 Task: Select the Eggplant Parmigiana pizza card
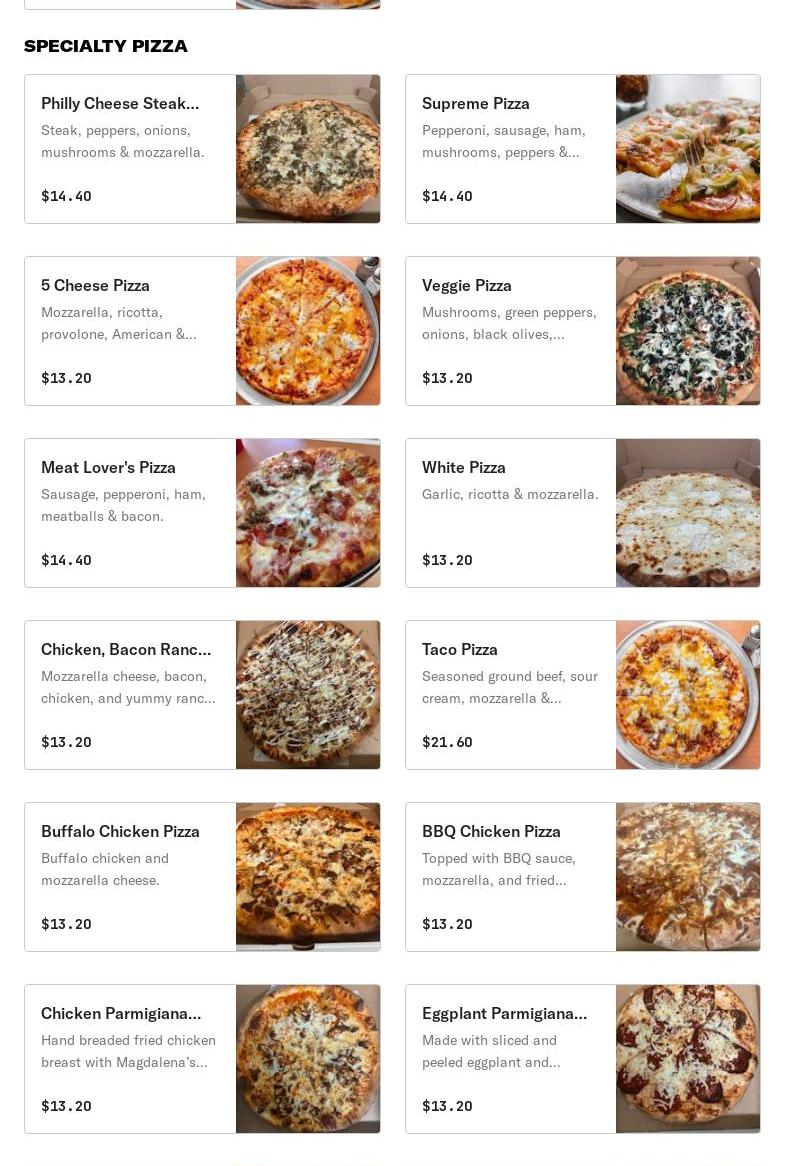tap(582, 1059)
